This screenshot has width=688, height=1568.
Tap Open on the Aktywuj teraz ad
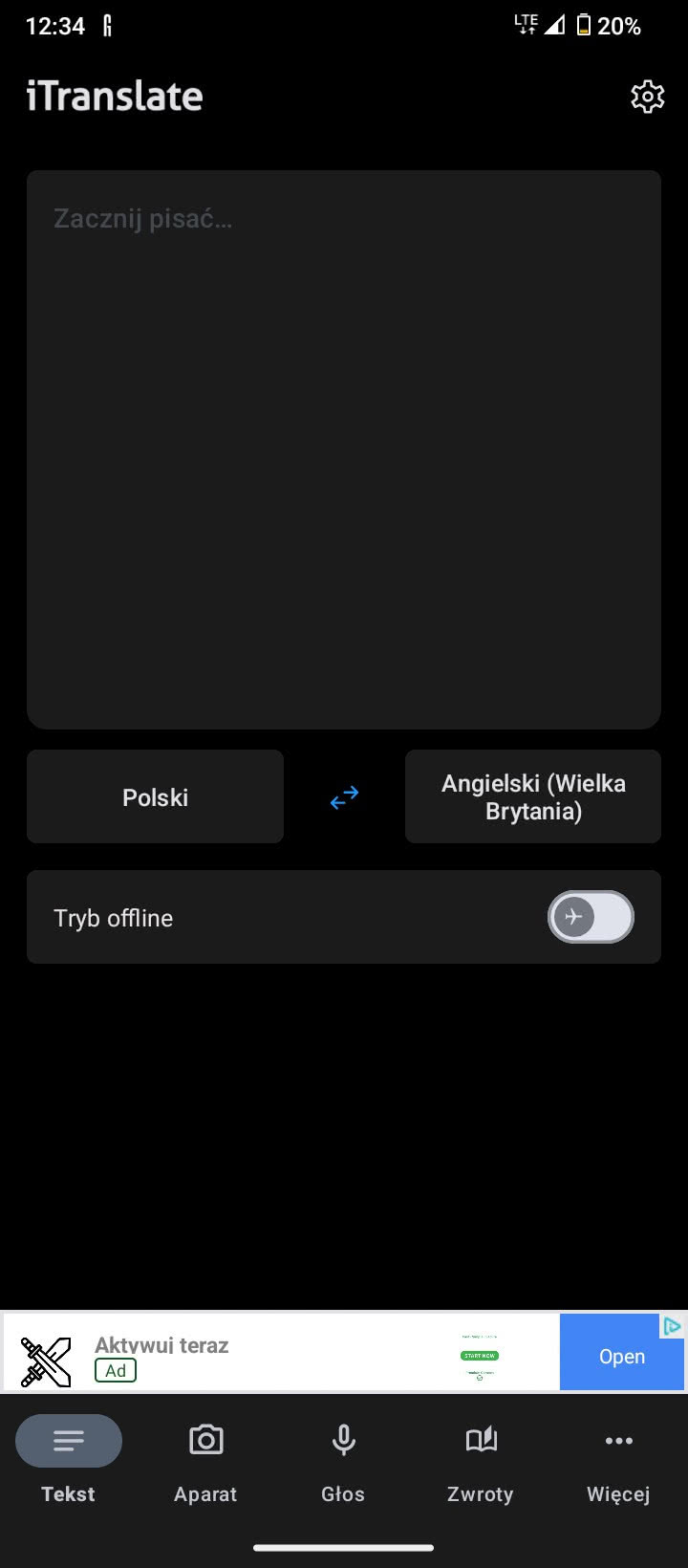click(x=621, y=1356)
